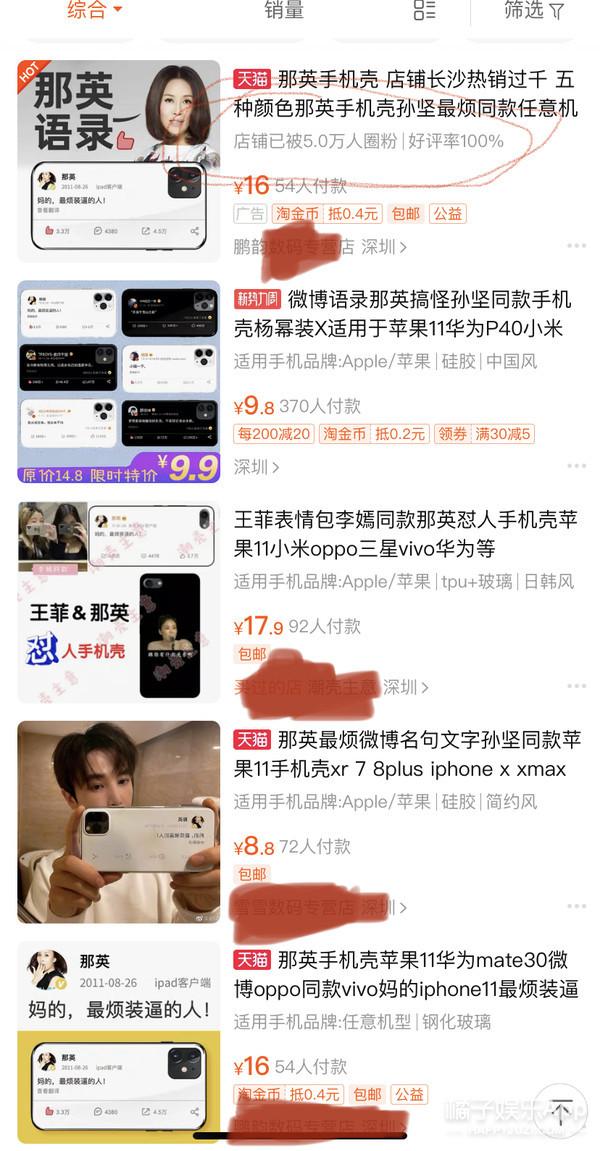Open the 综合 sort dropdown
The height and width of the screenshot is (1151, 600).
[94, 11]
